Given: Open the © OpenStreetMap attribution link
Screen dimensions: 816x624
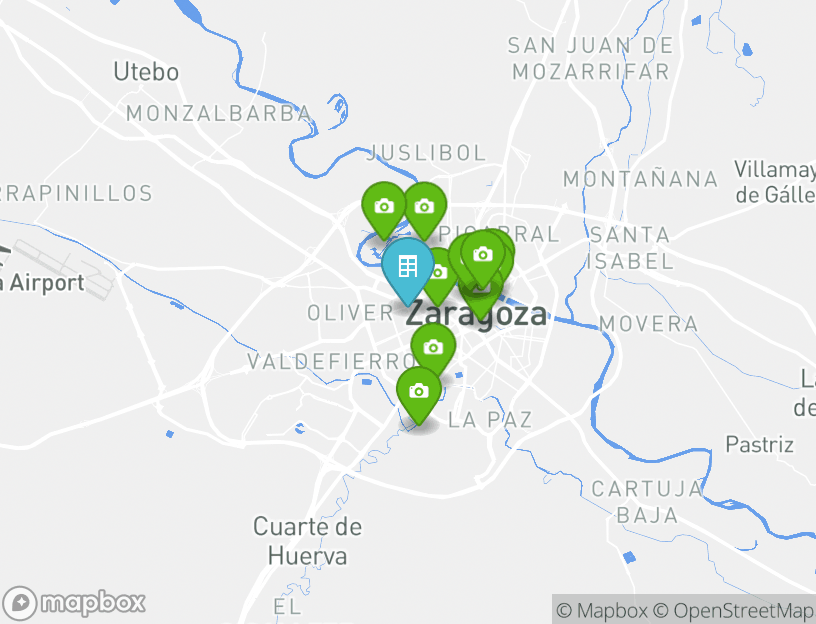Looking at the screenshot, I should click(x=733, y=610).
